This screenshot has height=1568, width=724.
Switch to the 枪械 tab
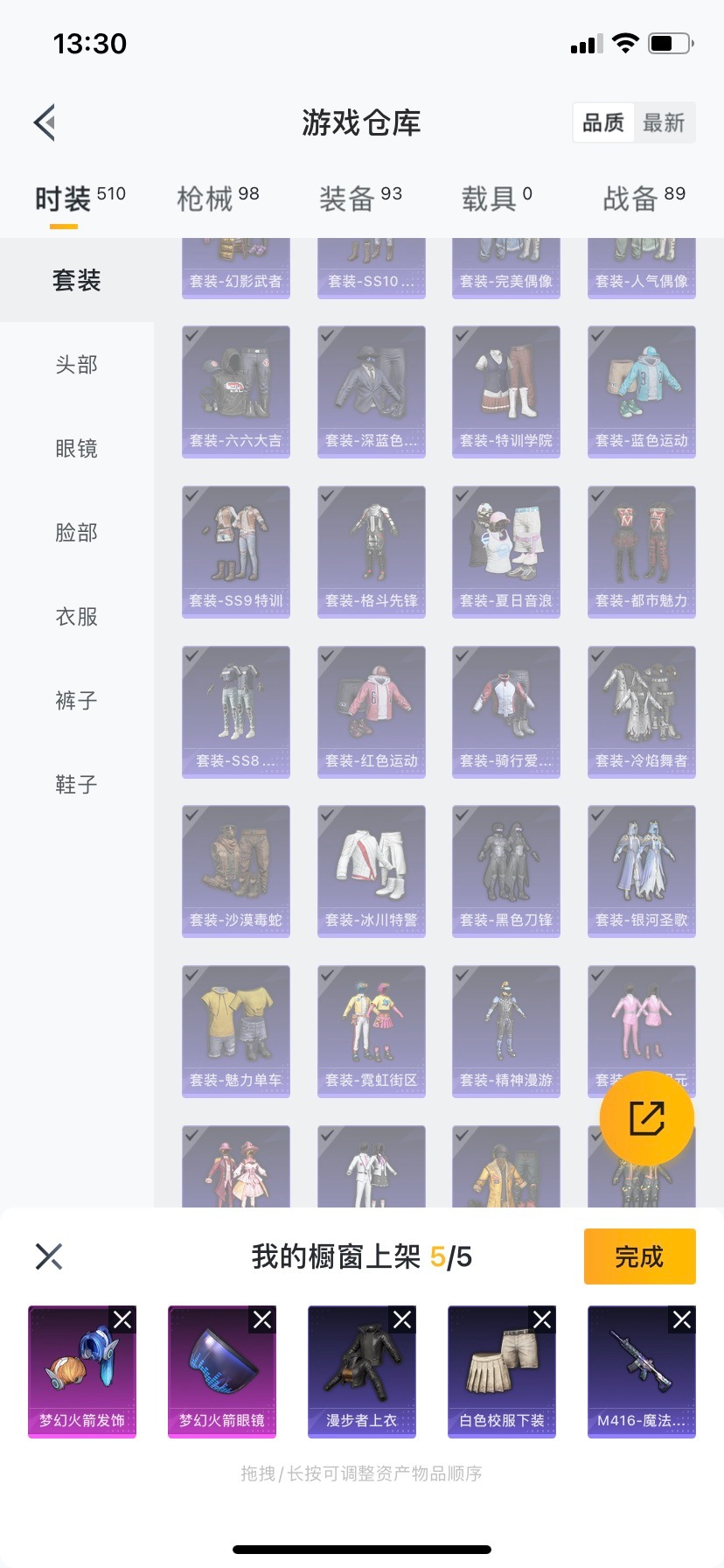tap(218, 199)
